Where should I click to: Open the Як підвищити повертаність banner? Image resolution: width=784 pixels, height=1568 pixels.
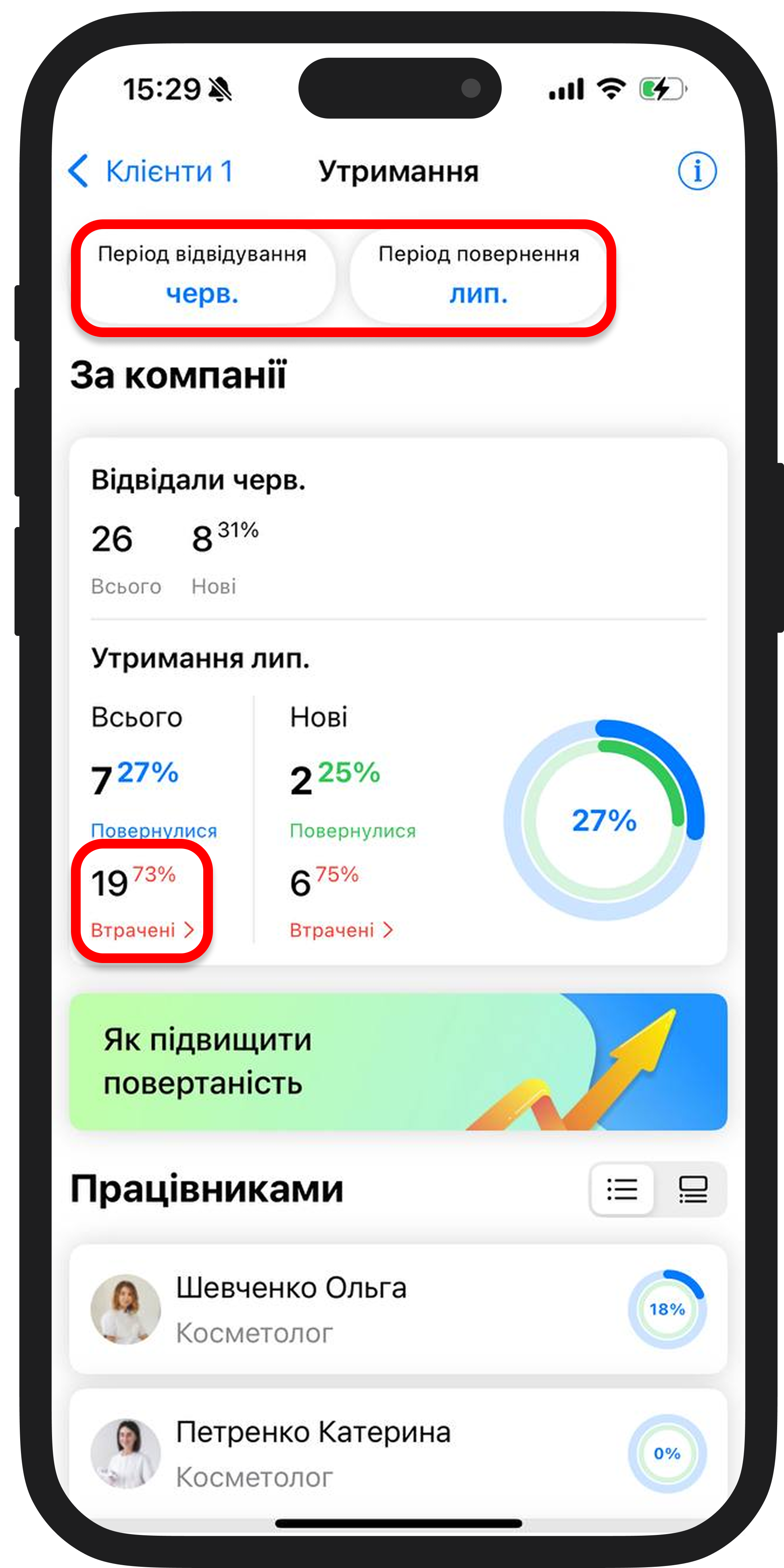pyautogui.click(x=398, y=1061)
